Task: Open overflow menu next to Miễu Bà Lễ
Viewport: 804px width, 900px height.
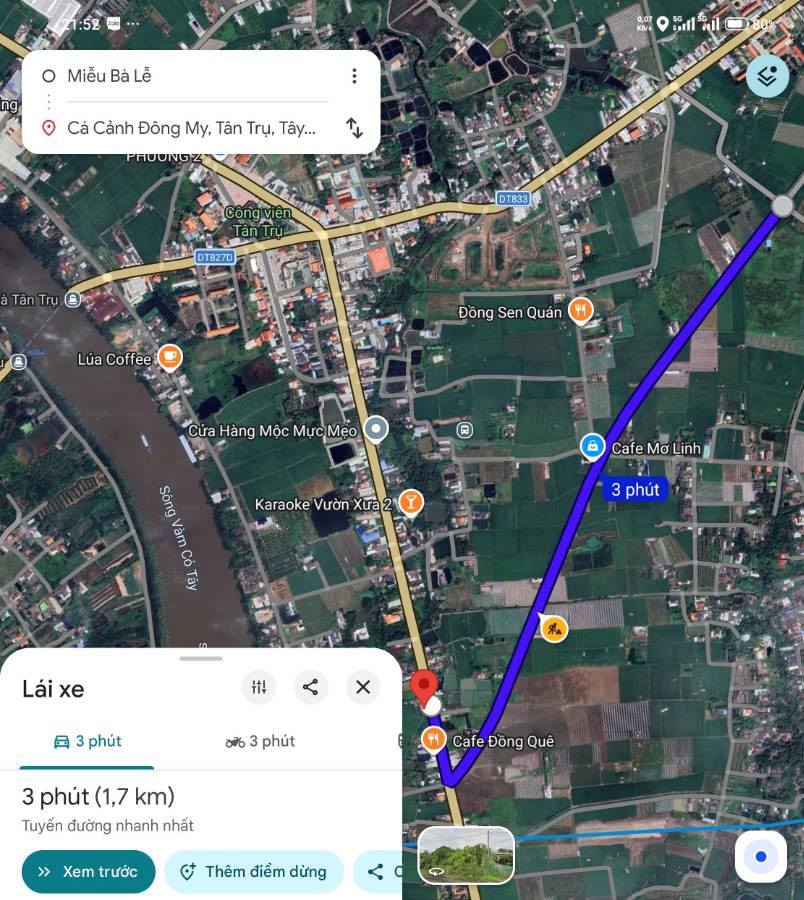Action: point(354,75)
